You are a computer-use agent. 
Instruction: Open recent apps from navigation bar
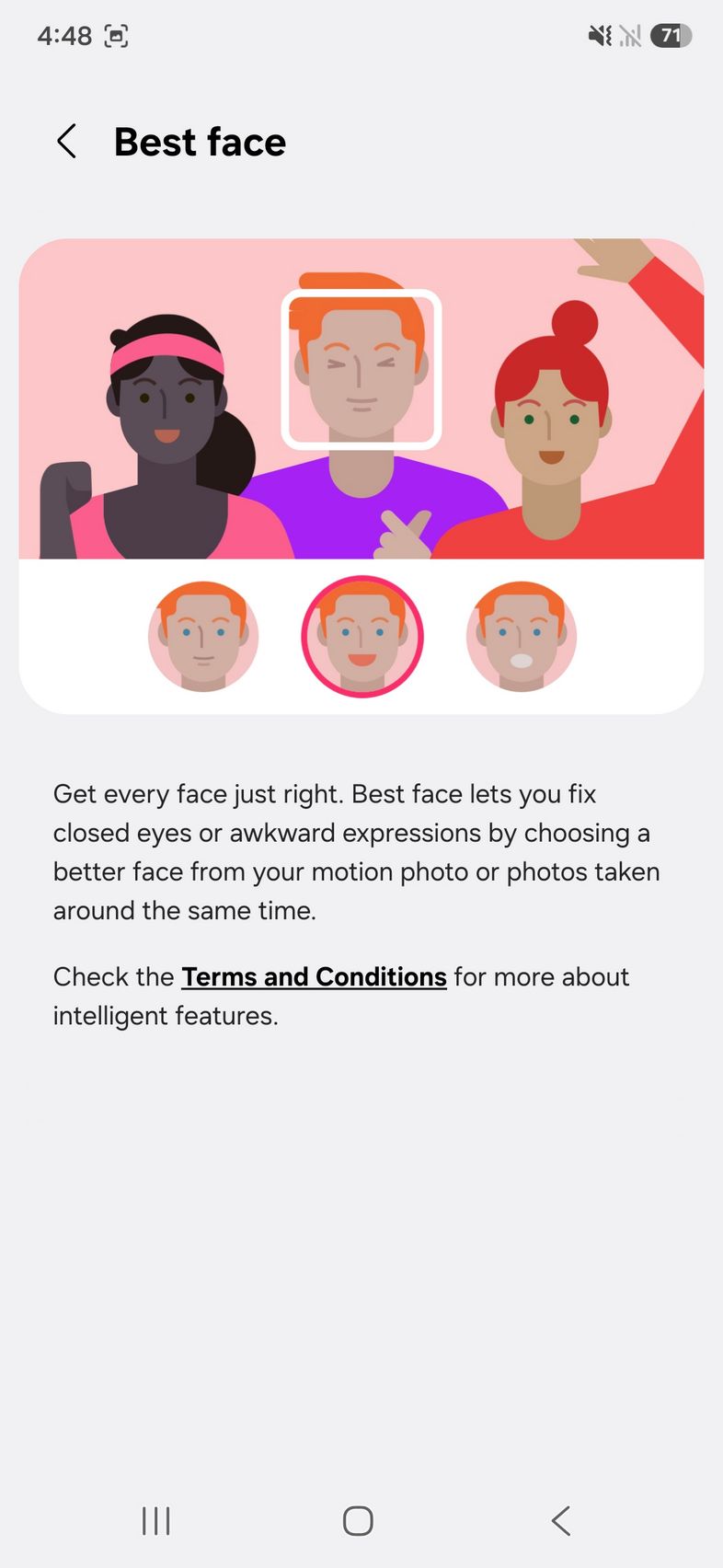coord(156,1520)
